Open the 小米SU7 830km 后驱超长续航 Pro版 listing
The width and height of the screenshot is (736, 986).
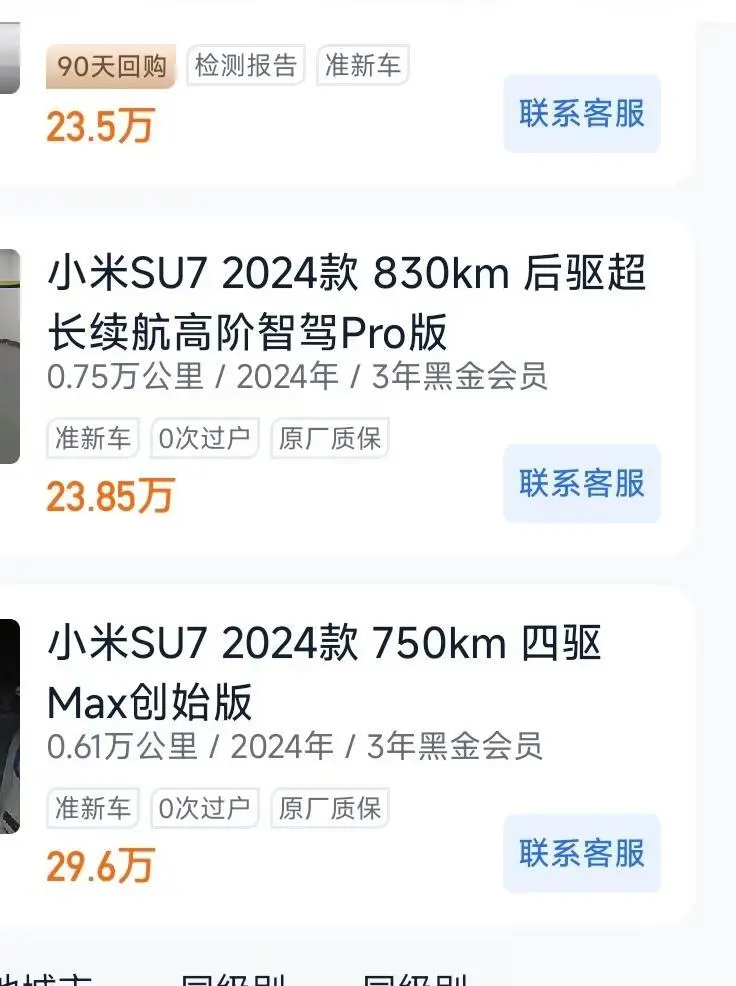tap(346, 302)
